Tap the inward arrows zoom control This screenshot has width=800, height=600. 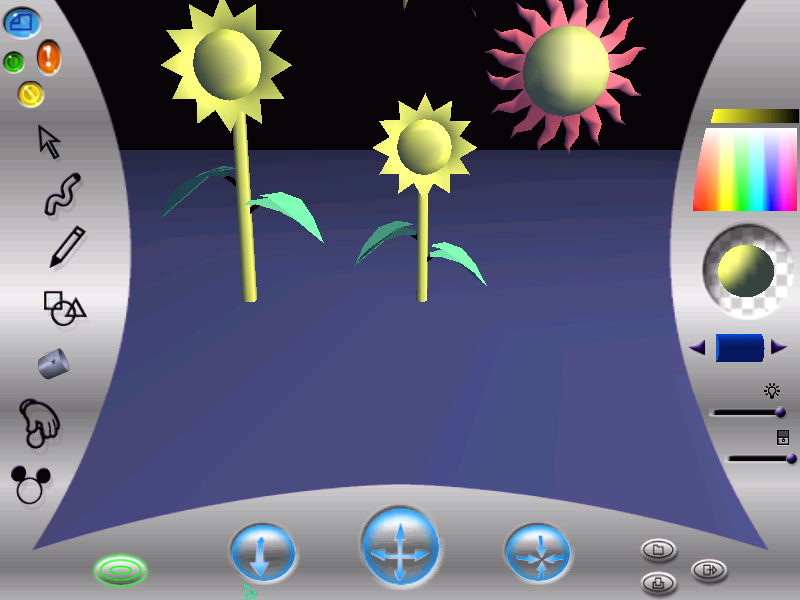[538, 552]
